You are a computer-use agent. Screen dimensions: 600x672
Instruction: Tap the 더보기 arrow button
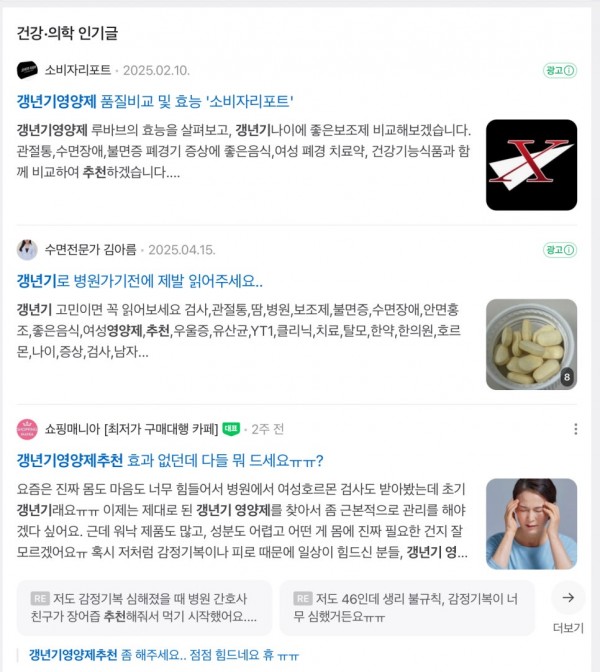coord(568,598)
